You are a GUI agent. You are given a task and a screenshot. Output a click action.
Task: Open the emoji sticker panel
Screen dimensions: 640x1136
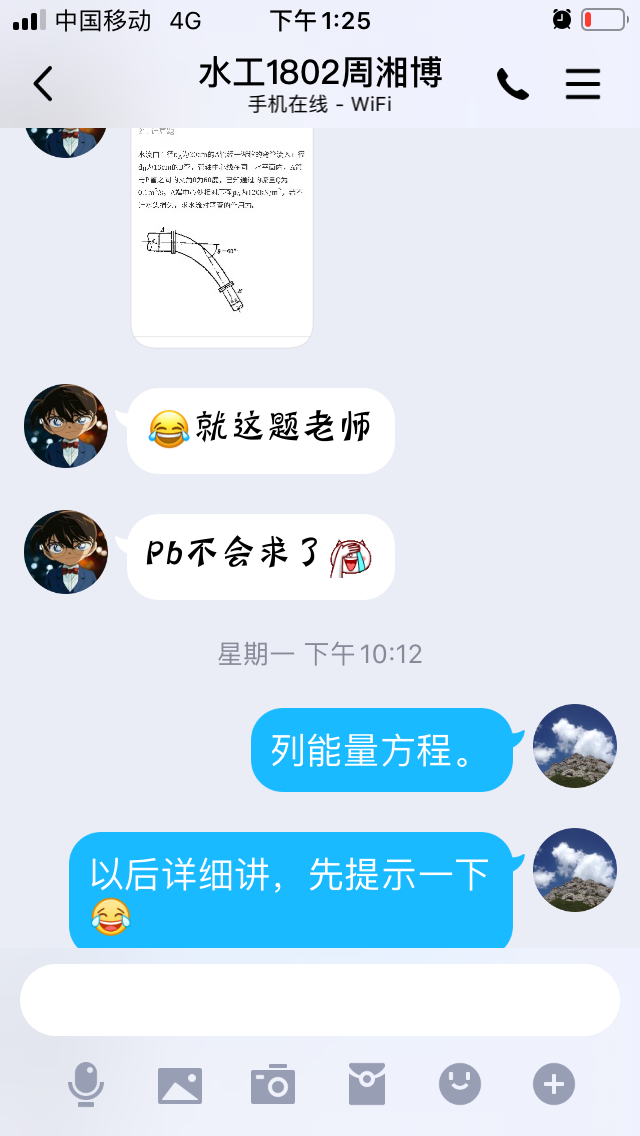460,1084
